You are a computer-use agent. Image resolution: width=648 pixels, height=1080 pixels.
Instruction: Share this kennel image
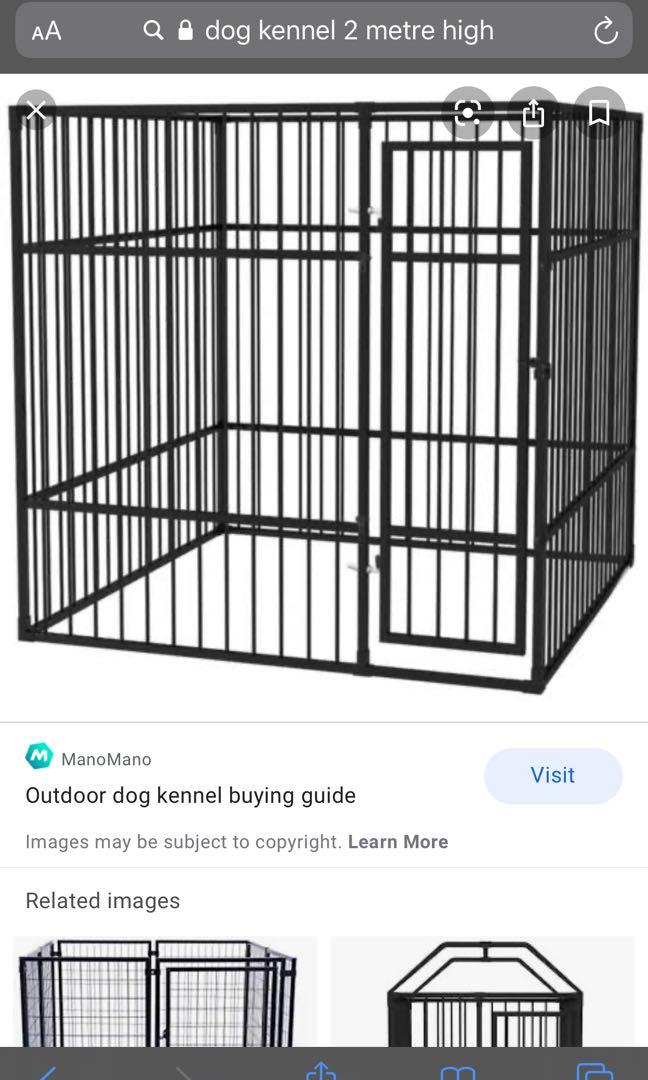pos(533,112)
